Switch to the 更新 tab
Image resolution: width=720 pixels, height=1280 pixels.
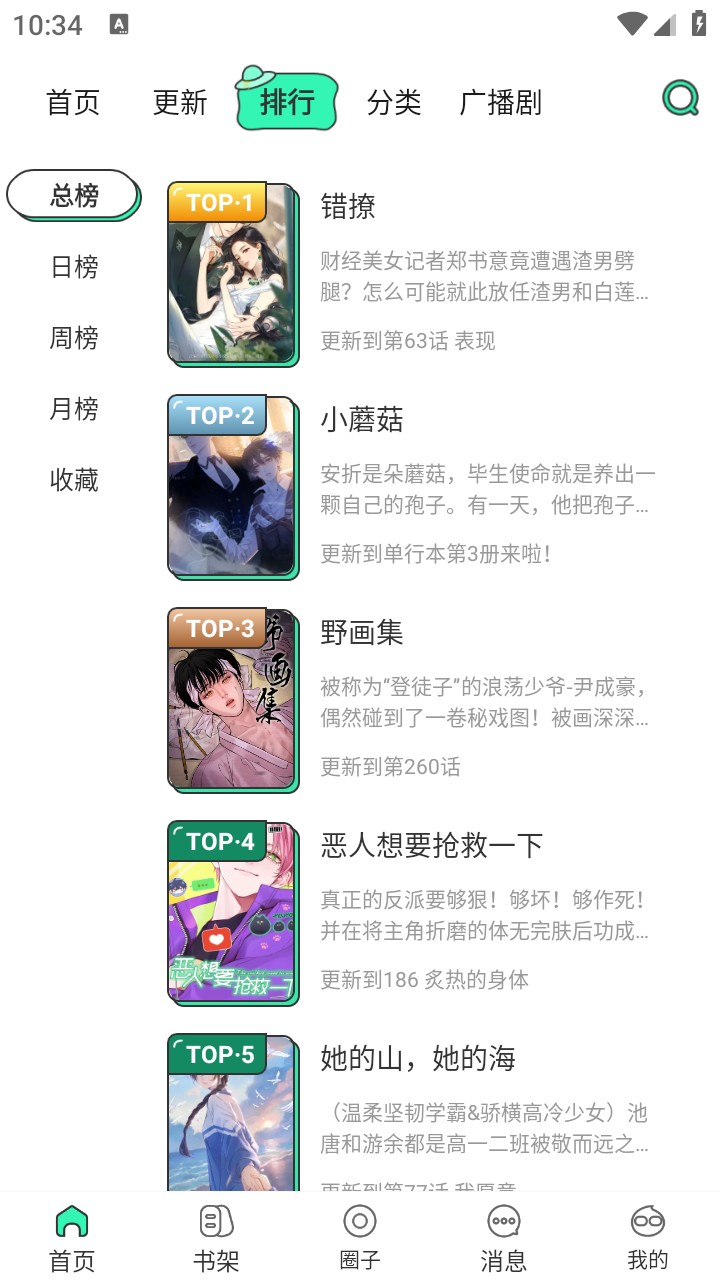[x=180, y=102]
